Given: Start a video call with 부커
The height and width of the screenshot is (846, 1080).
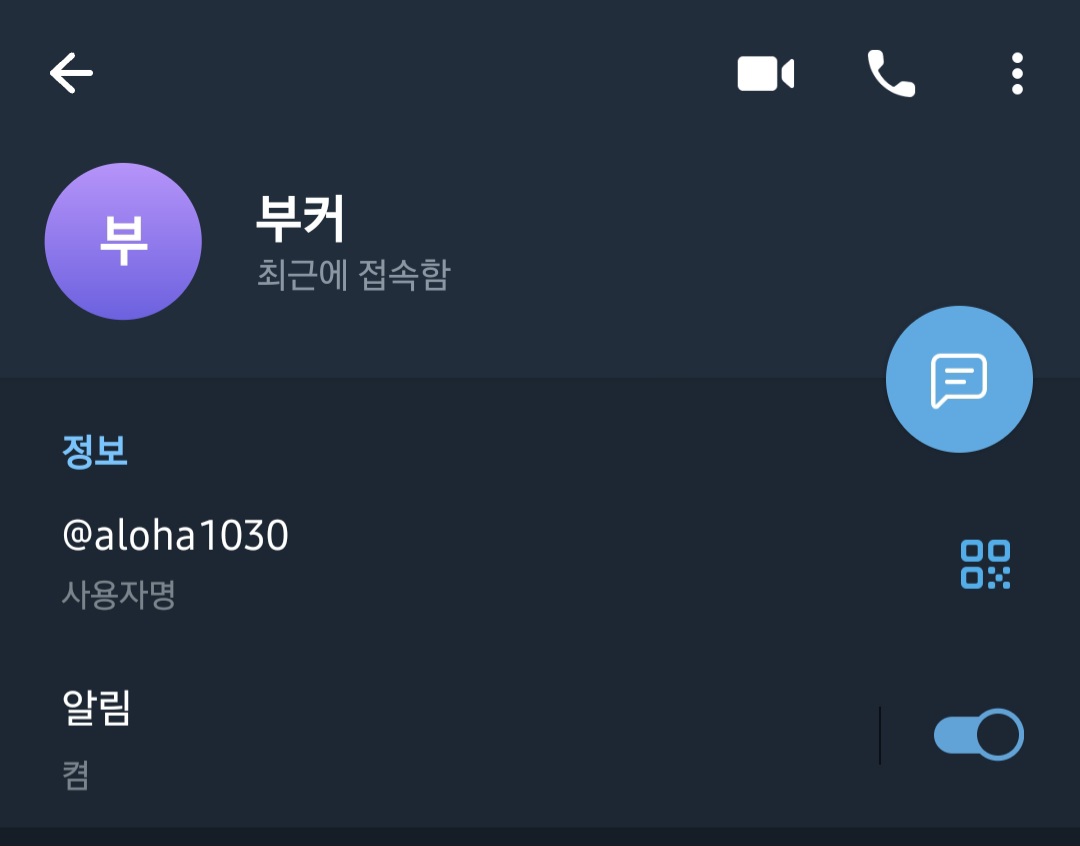Looking at the screenshot, I should 765,74.
